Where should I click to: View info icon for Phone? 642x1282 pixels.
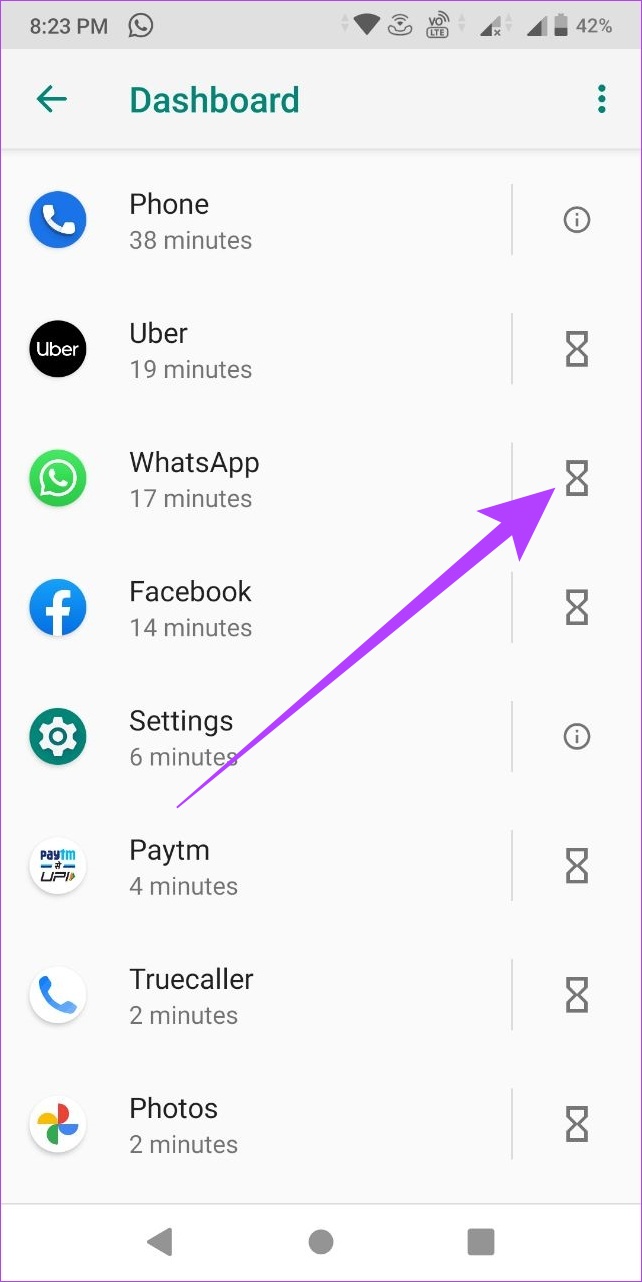tap(577, 220)
